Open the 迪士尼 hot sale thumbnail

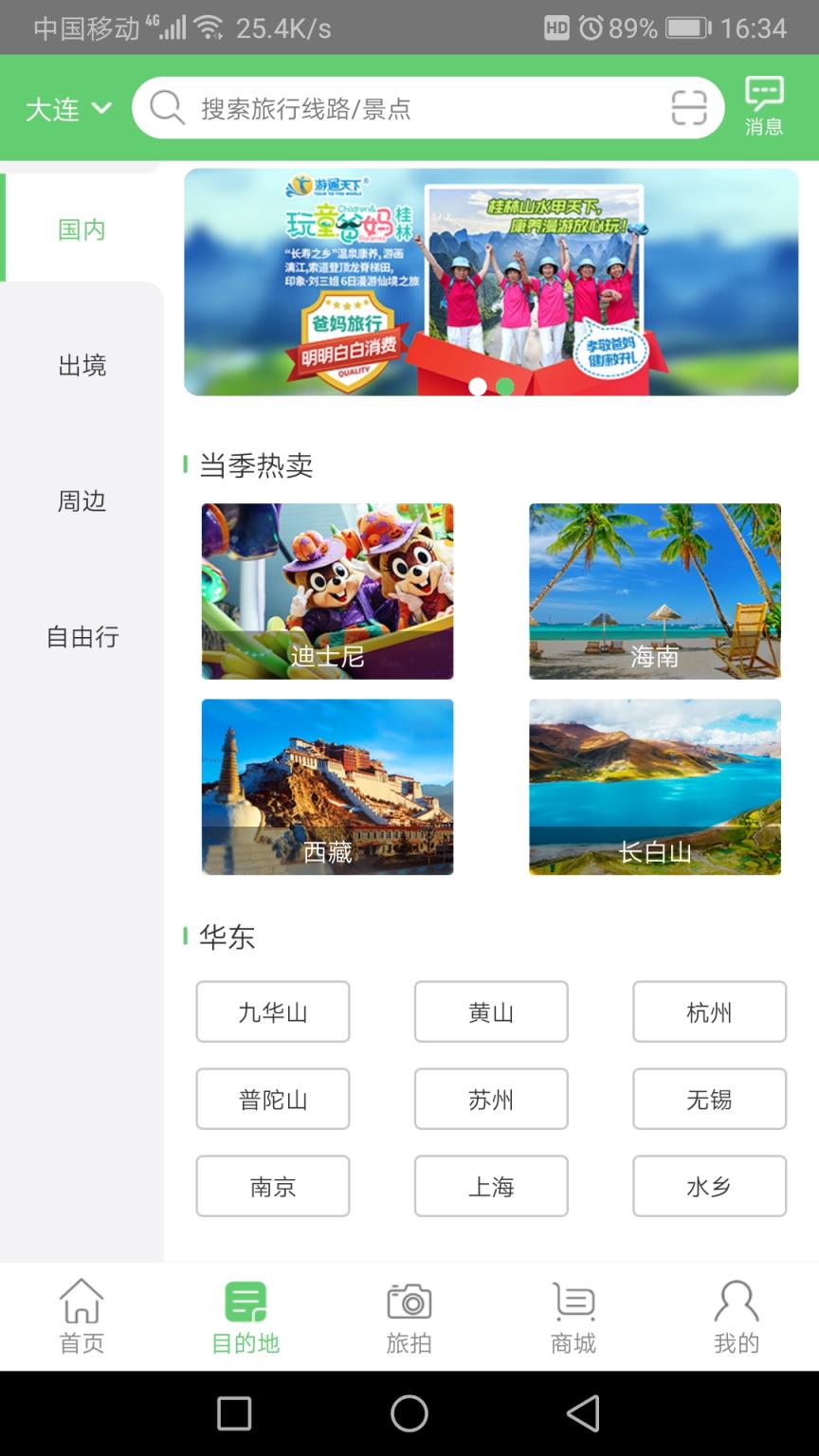[327, 591]
